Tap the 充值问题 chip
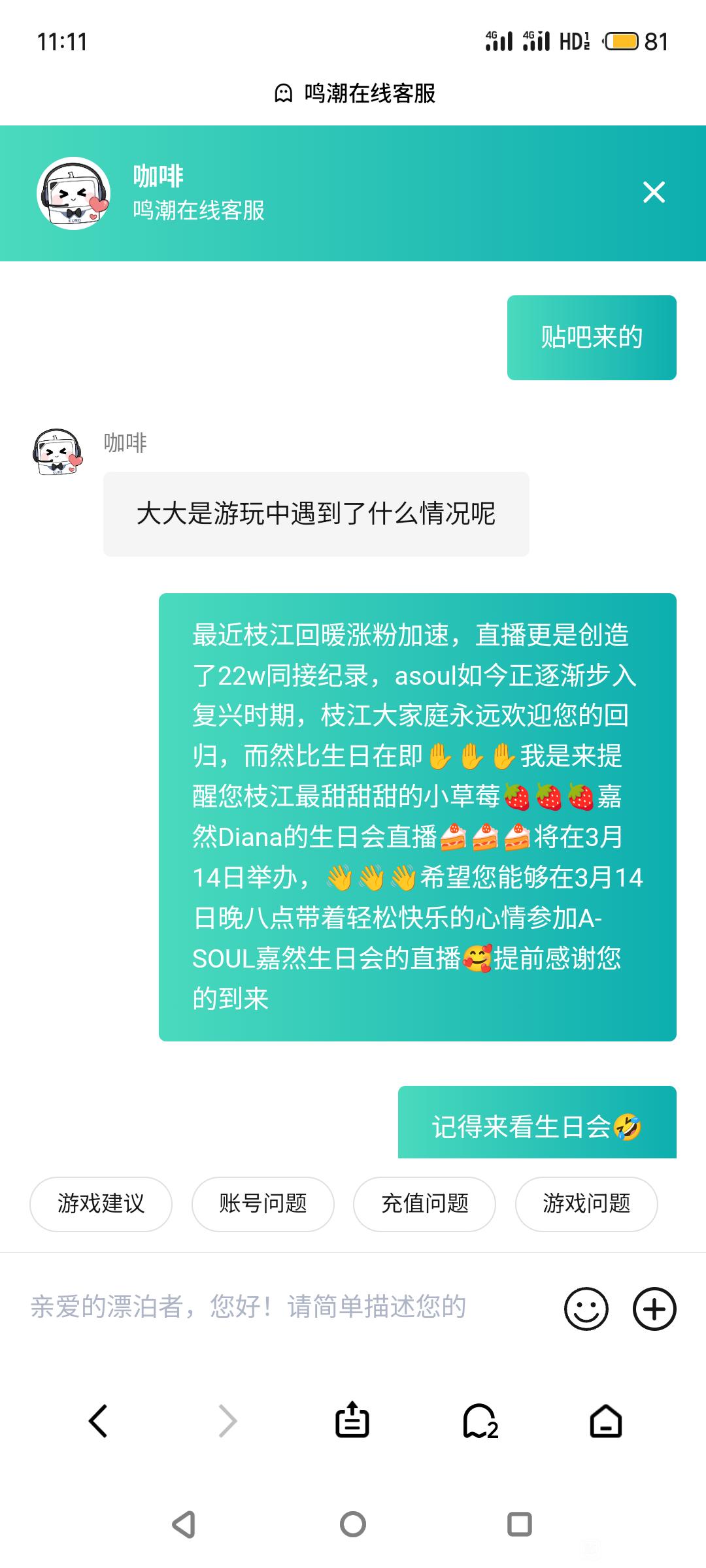Viewport: 706px width, 1568px height. (x=425, y=1203)
